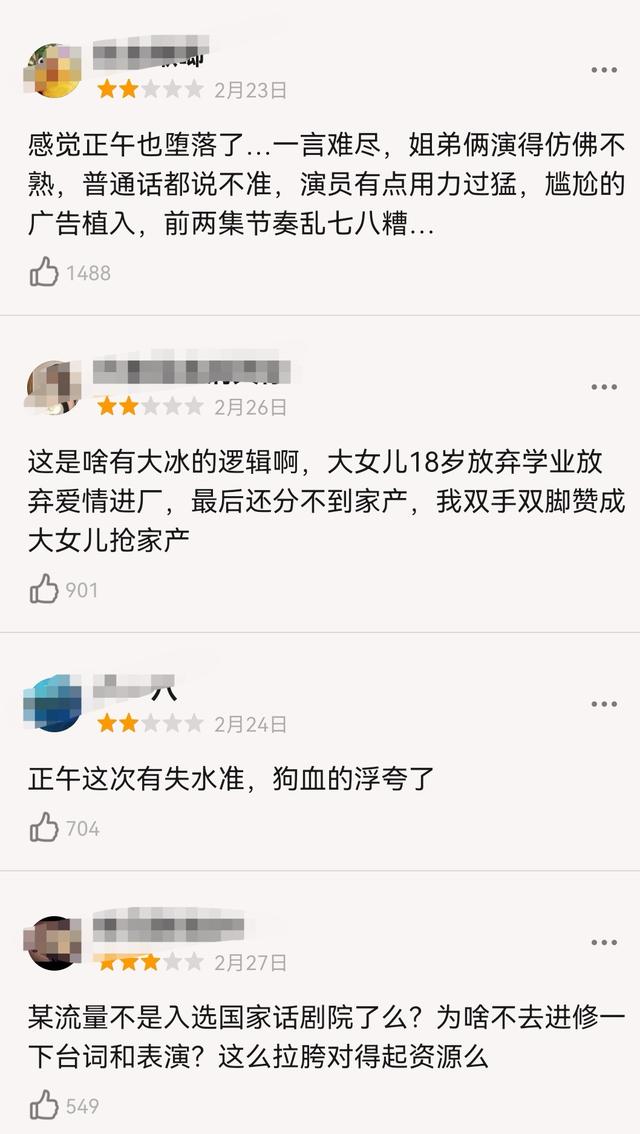Open more options on the 2月23日 review
Image resolution: width=640 pixels, height=1134 pixels.
(x=604, y=70)
